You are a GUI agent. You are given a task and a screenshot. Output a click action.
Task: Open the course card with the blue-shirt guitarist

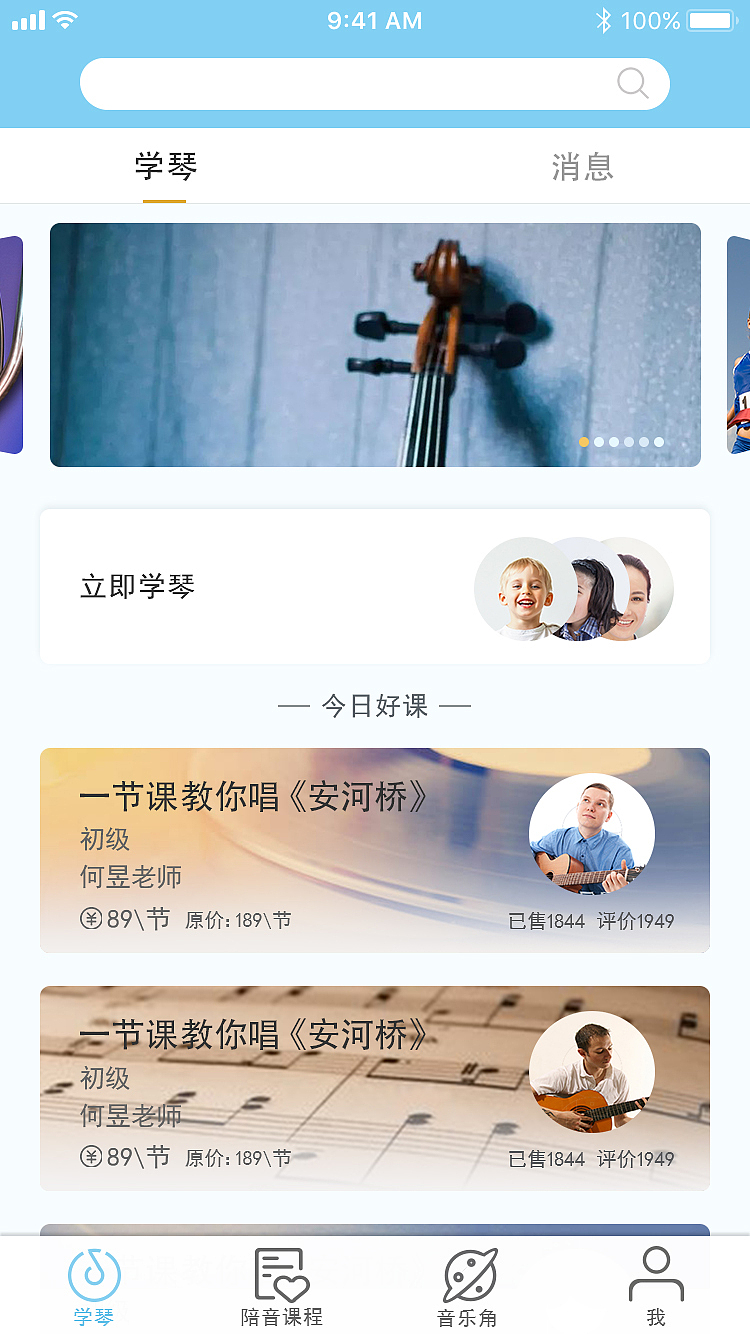point(375,850)
